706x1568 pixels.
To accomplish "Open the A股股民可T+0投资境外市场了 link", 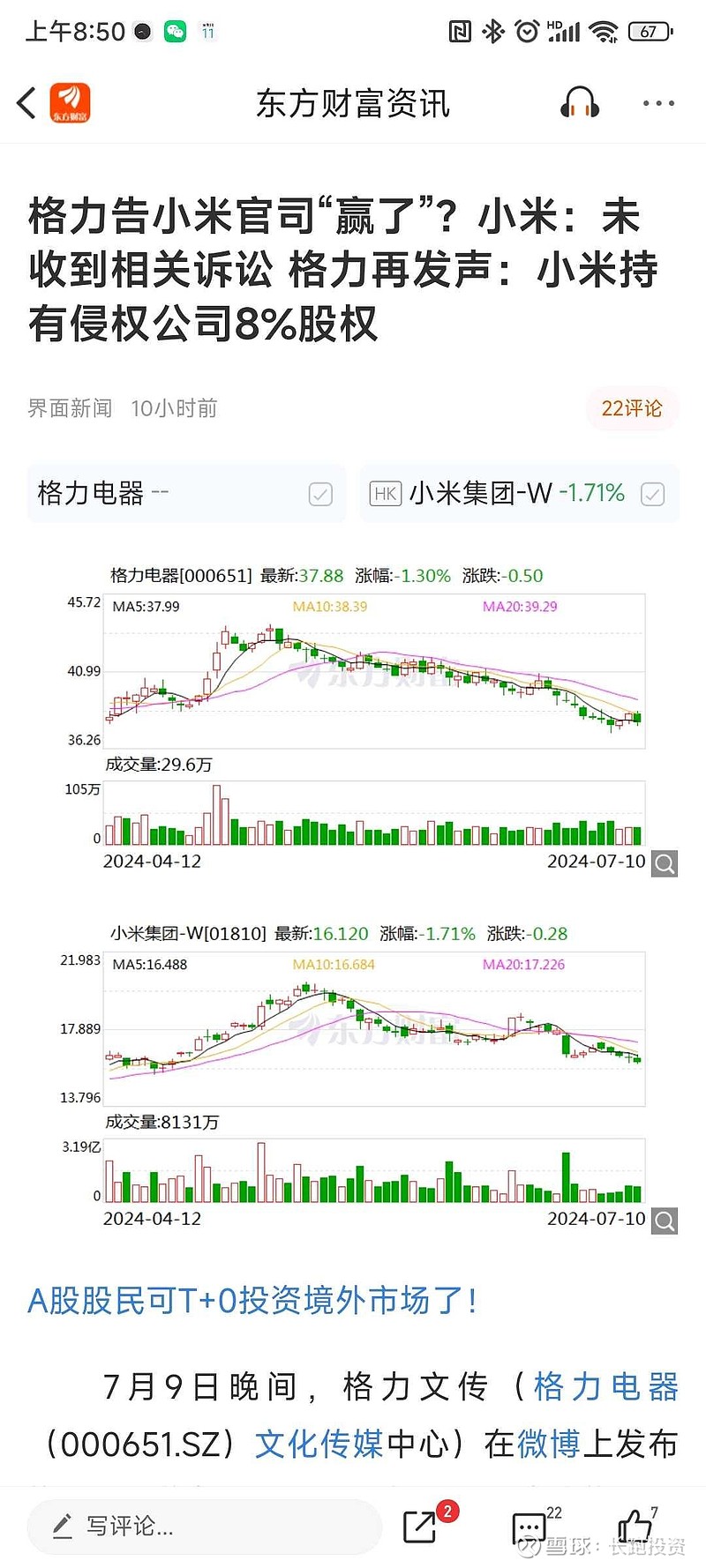I will [252, 1301].
